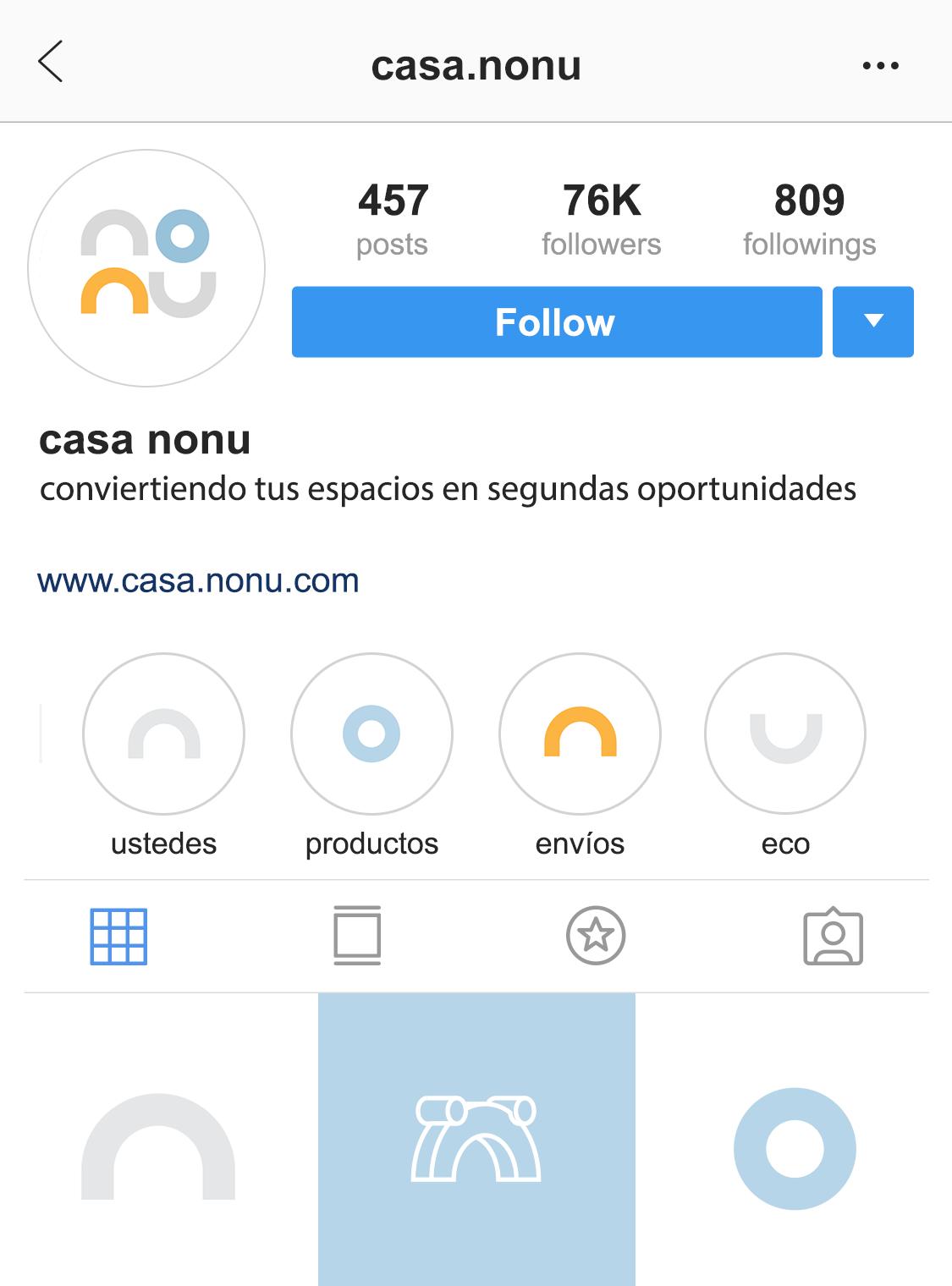Follow the casa.nonu account
952x1286 pixels.
point(556,322)
